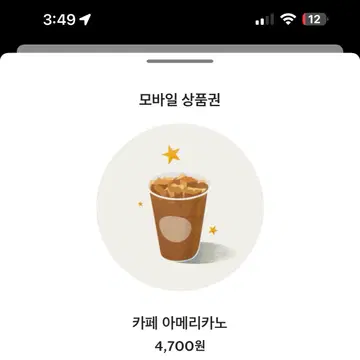
Task: Tap the grabber handle above 모바일 상품권
Action: click(x=180, y=61)
